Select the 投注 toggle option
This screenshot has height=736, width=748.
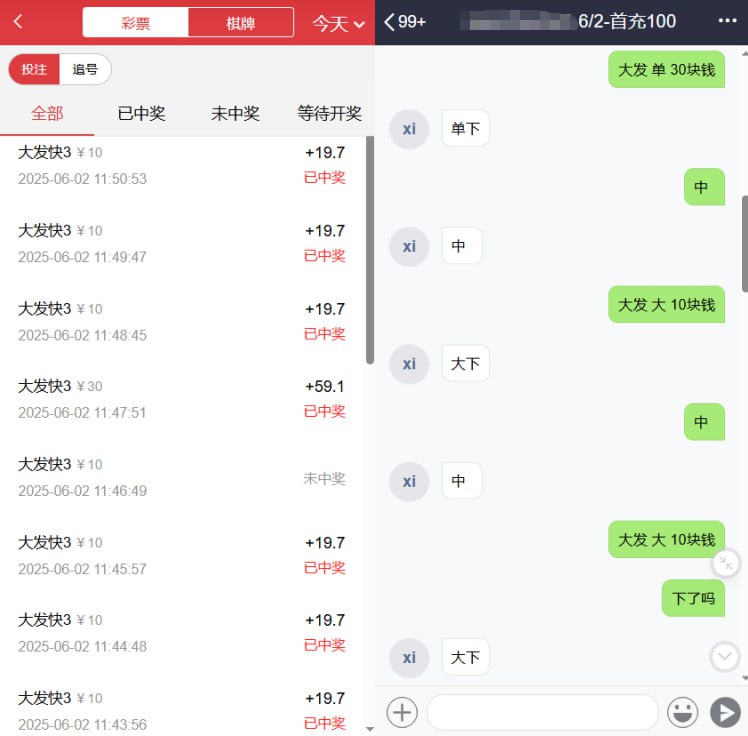34,69
